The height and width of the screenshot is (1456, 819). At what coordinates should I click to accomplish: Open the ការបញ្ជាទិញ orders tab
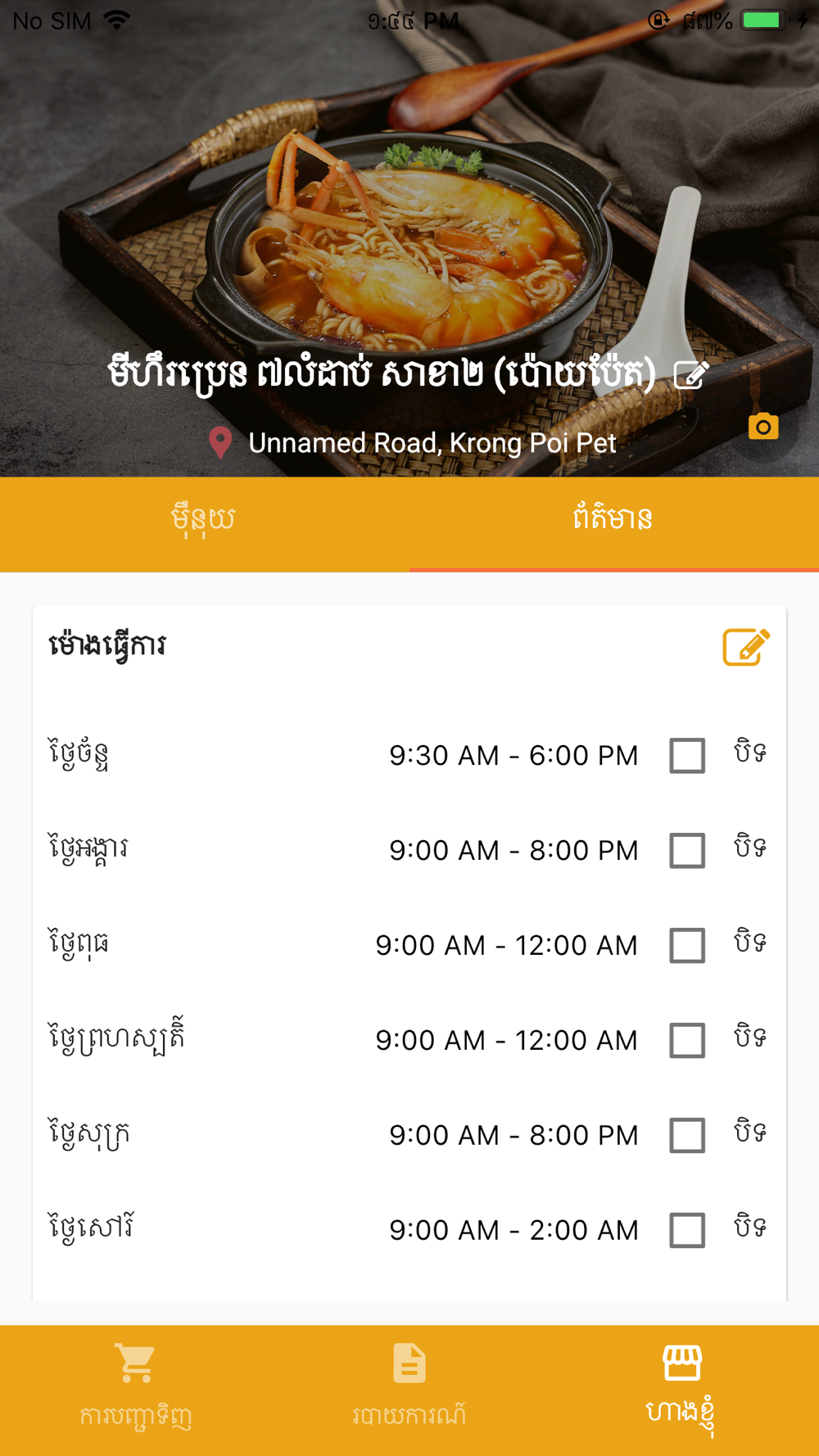tap(136, 1386)
